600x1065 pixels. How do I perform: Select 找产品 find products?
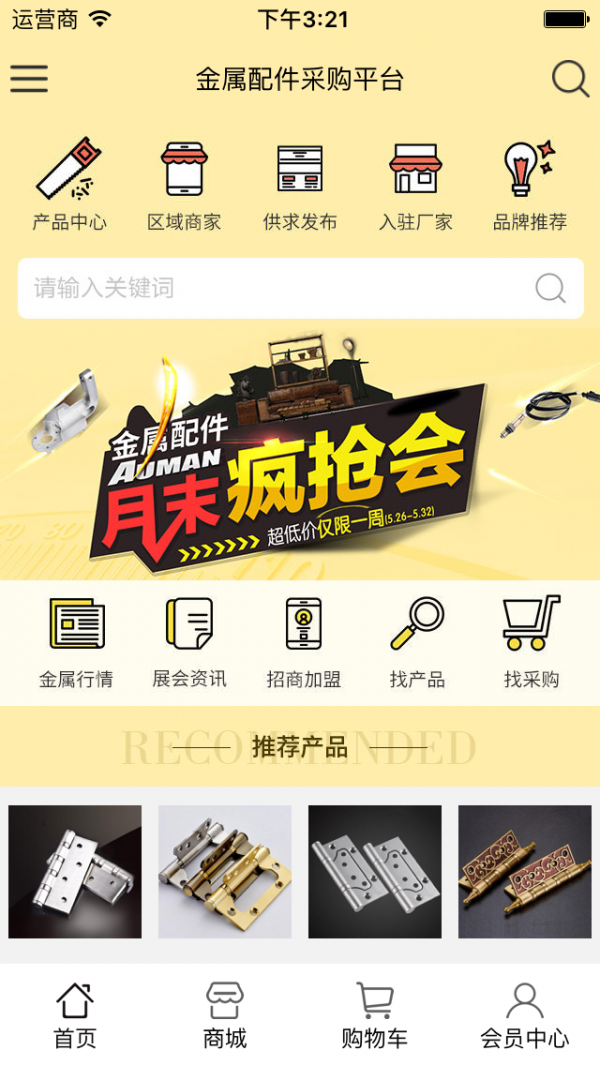417,642
